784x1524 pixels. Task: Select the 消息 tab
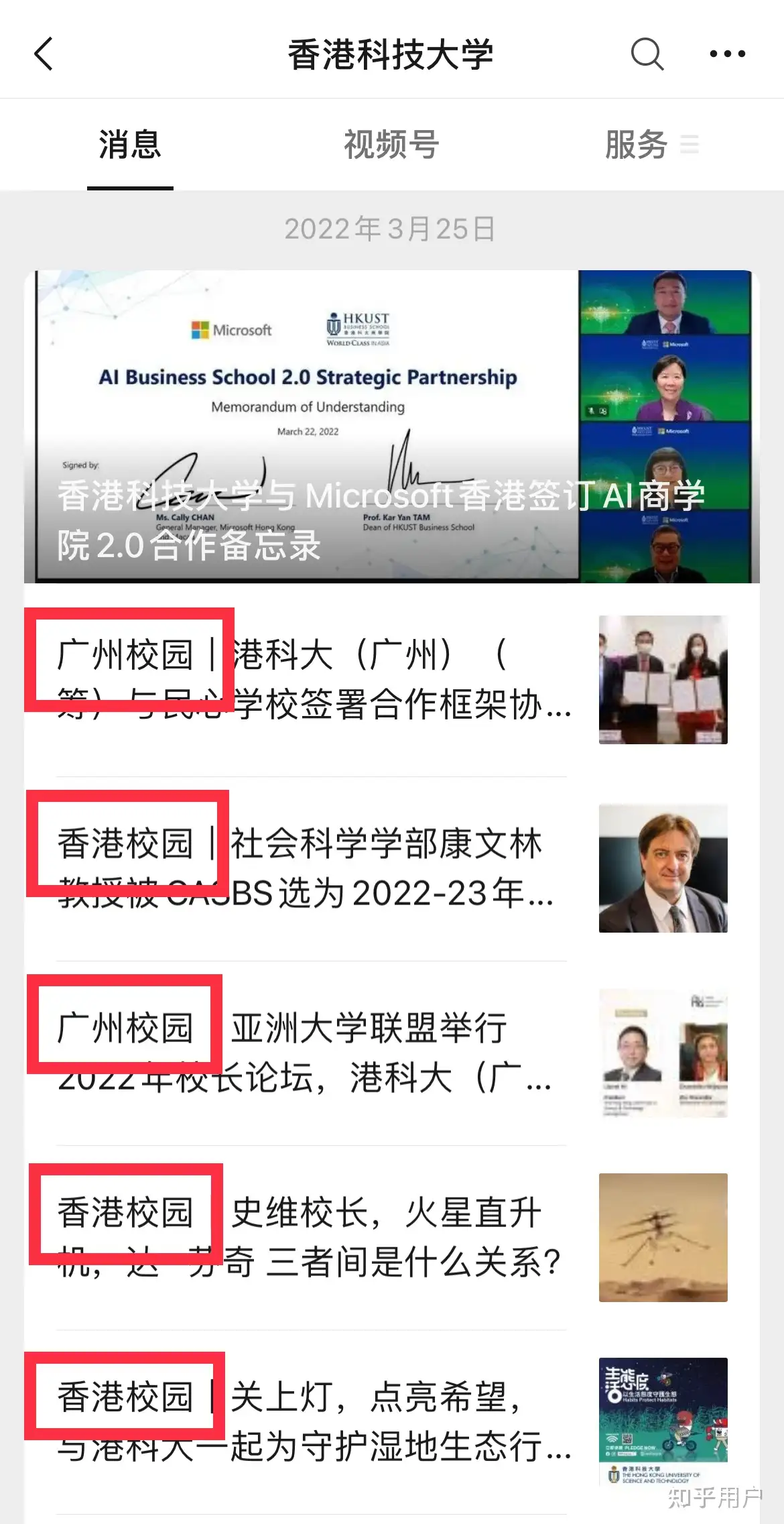[130, 145]
